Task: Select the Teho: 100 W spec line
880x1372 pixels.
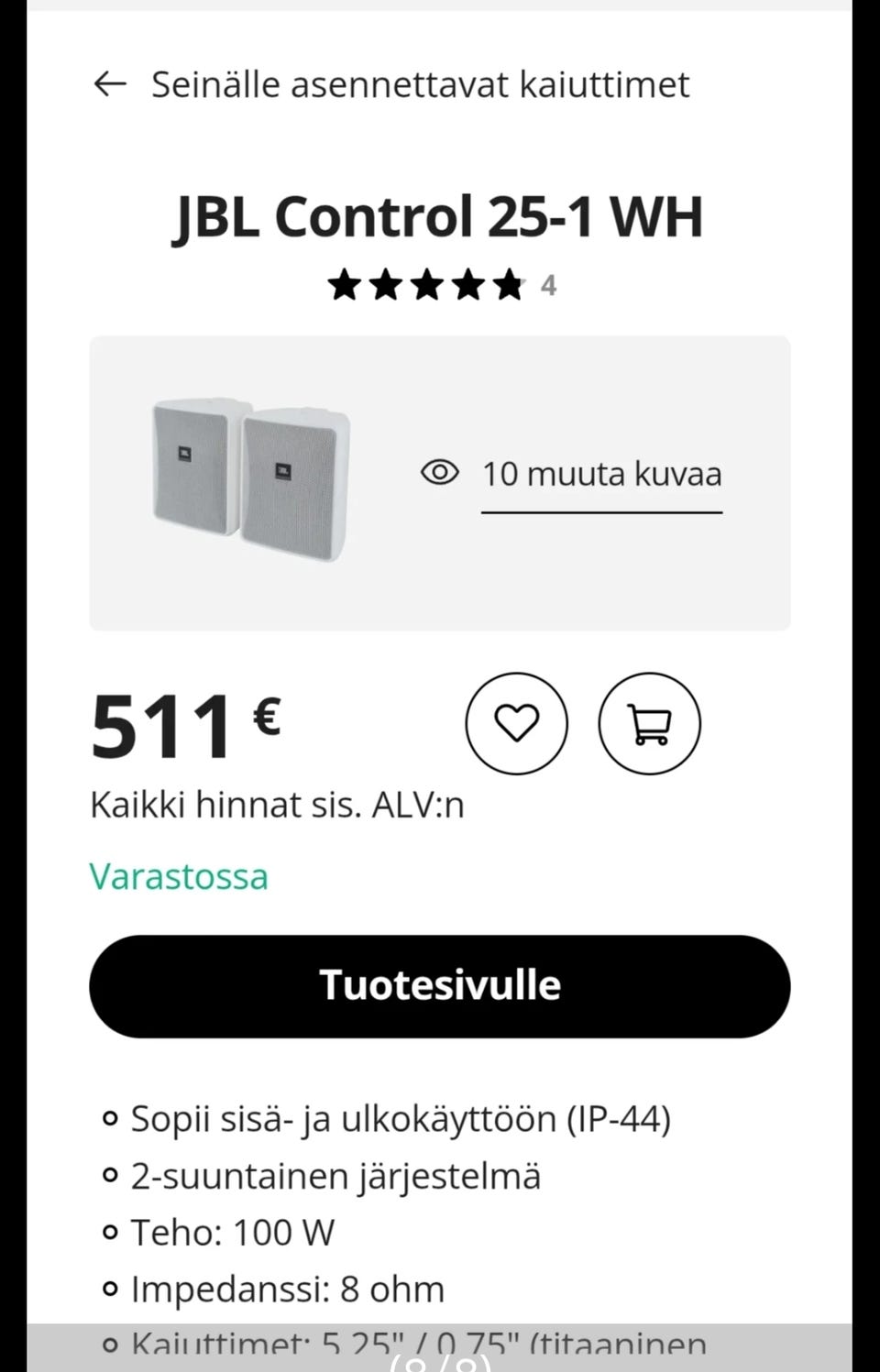Action: [x=233, y=1232]
